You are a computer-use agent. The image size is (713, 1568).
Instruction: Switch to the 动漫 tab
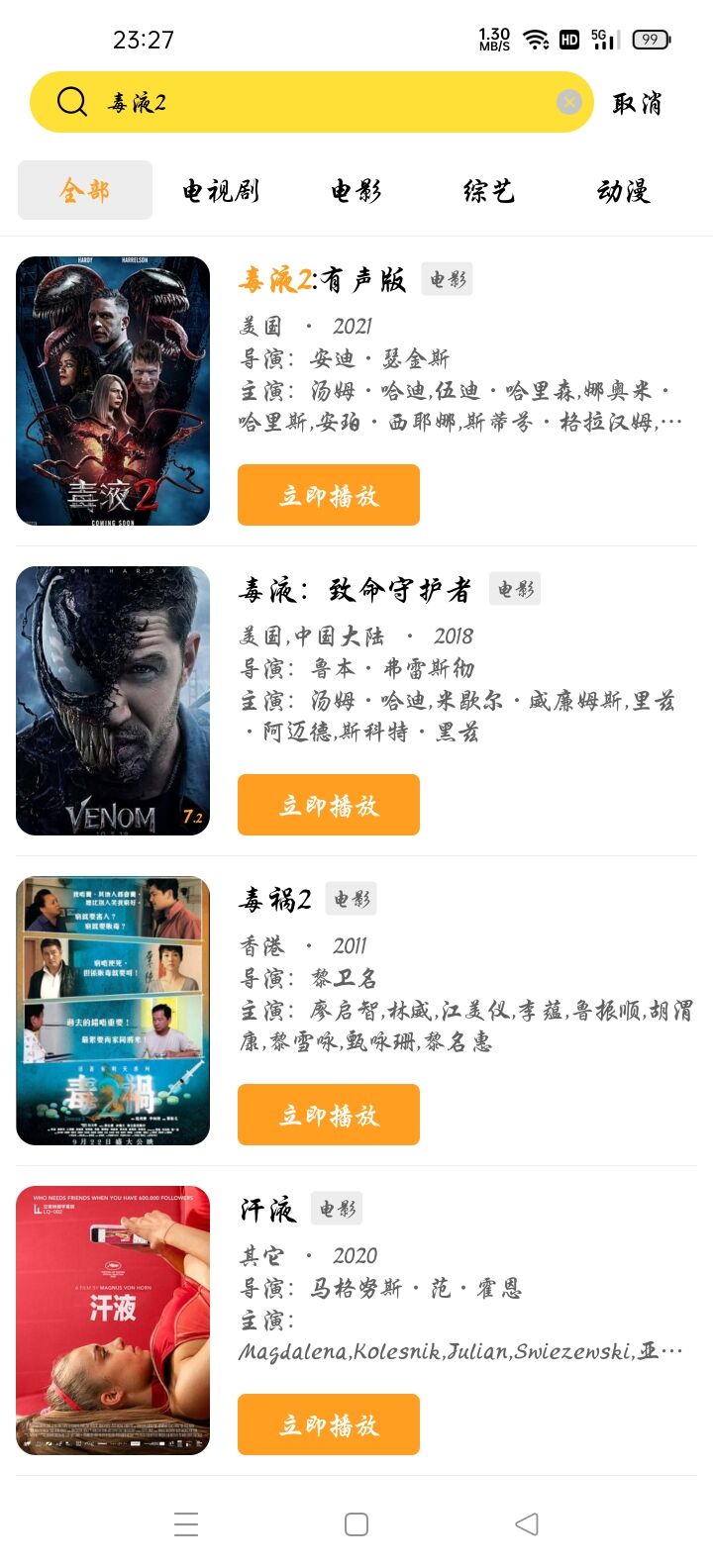click(x=624, y=190)
